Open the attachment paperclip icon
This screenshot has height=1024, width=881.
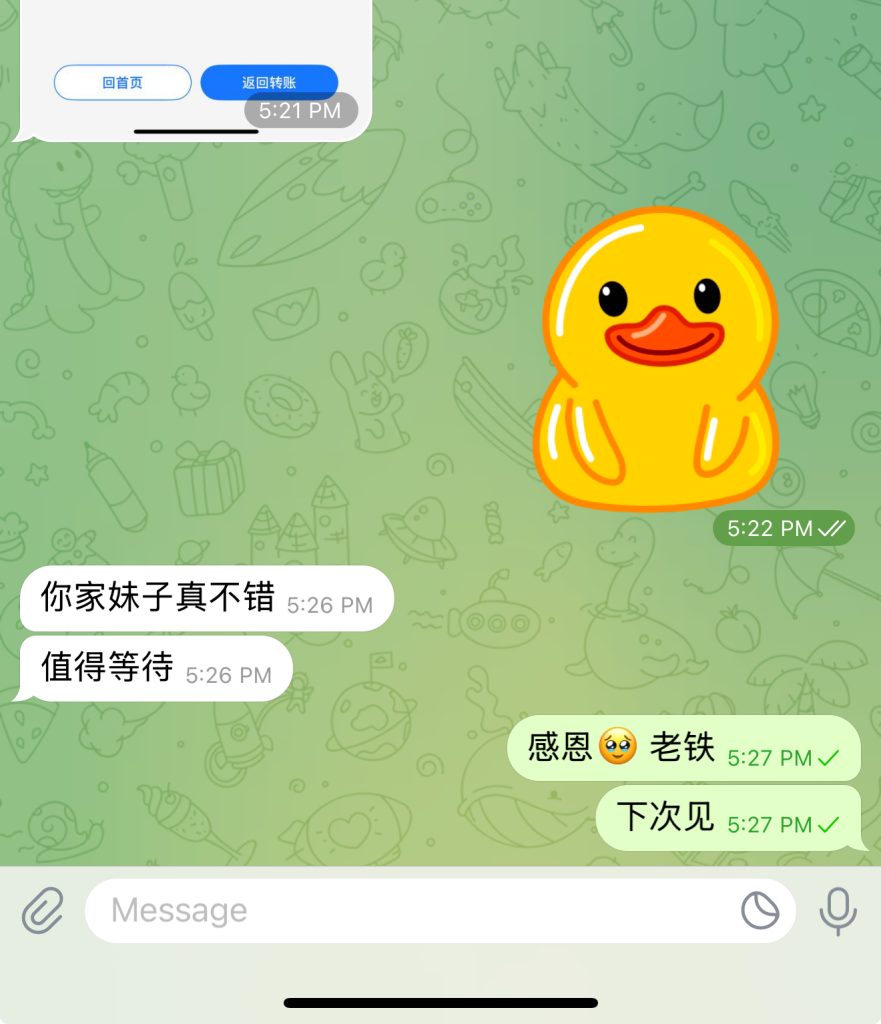point(42,910)
